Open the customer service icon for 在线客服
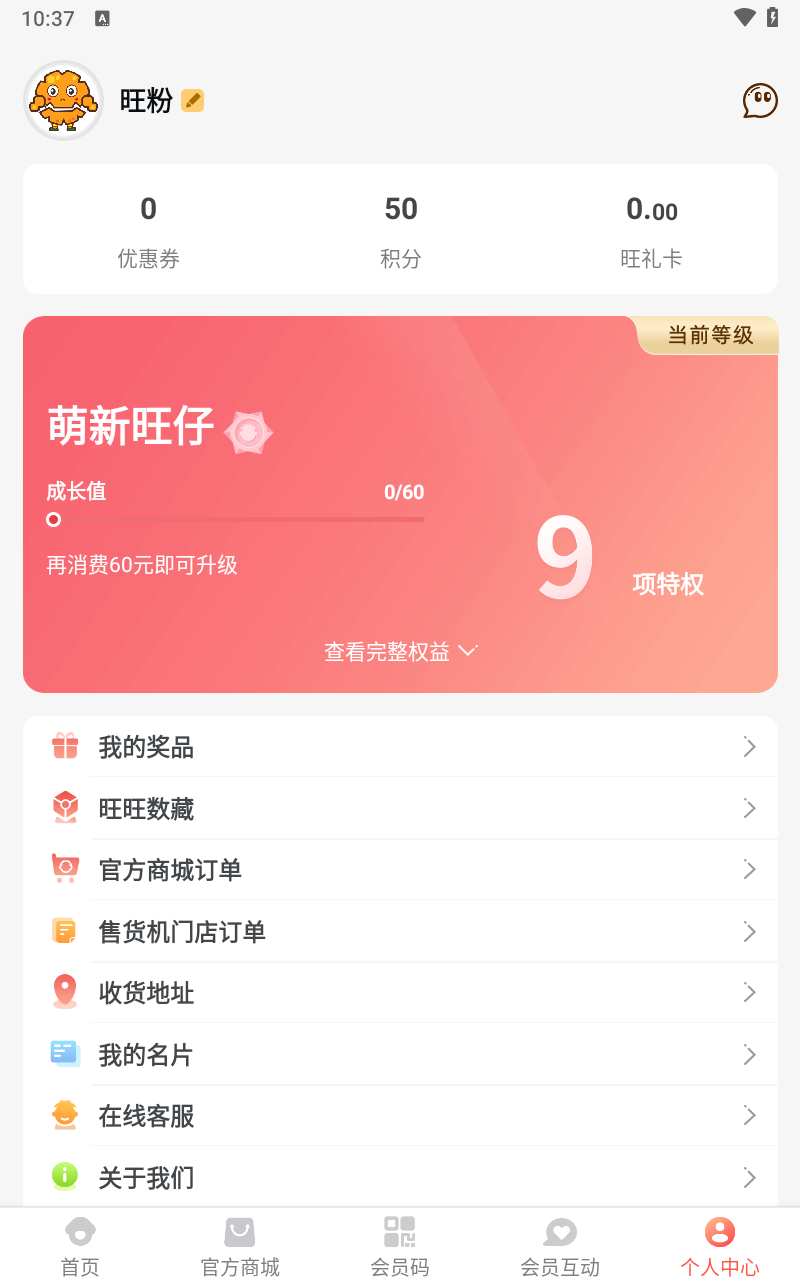 pyautogui.click(x=64, y=1115)
